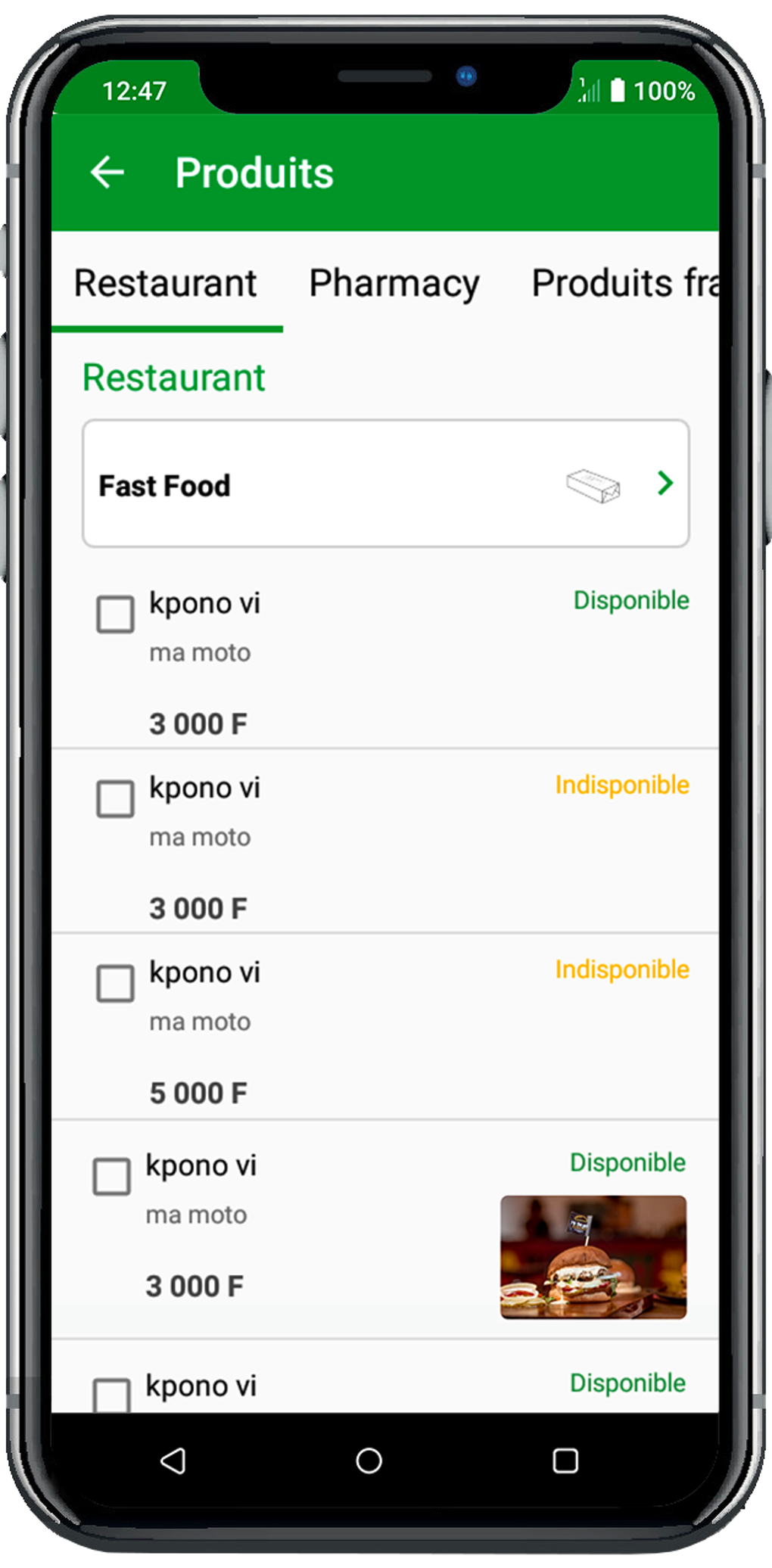
Task: Open the Fast Food category card
Action: tap(386, 484)
